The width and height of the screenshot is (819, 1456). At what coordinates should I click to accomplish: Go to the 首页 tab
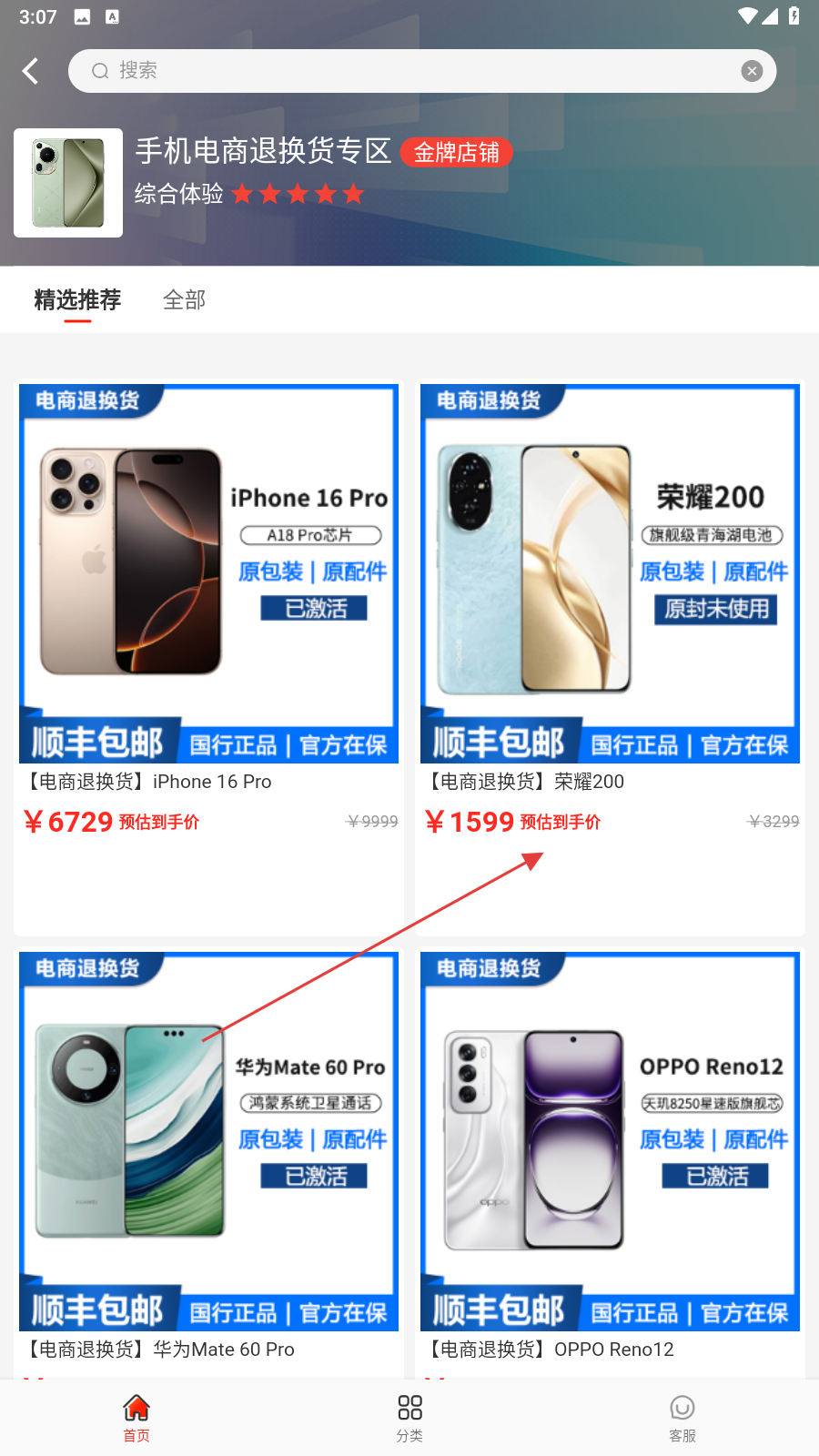(x=136, y=1418)
